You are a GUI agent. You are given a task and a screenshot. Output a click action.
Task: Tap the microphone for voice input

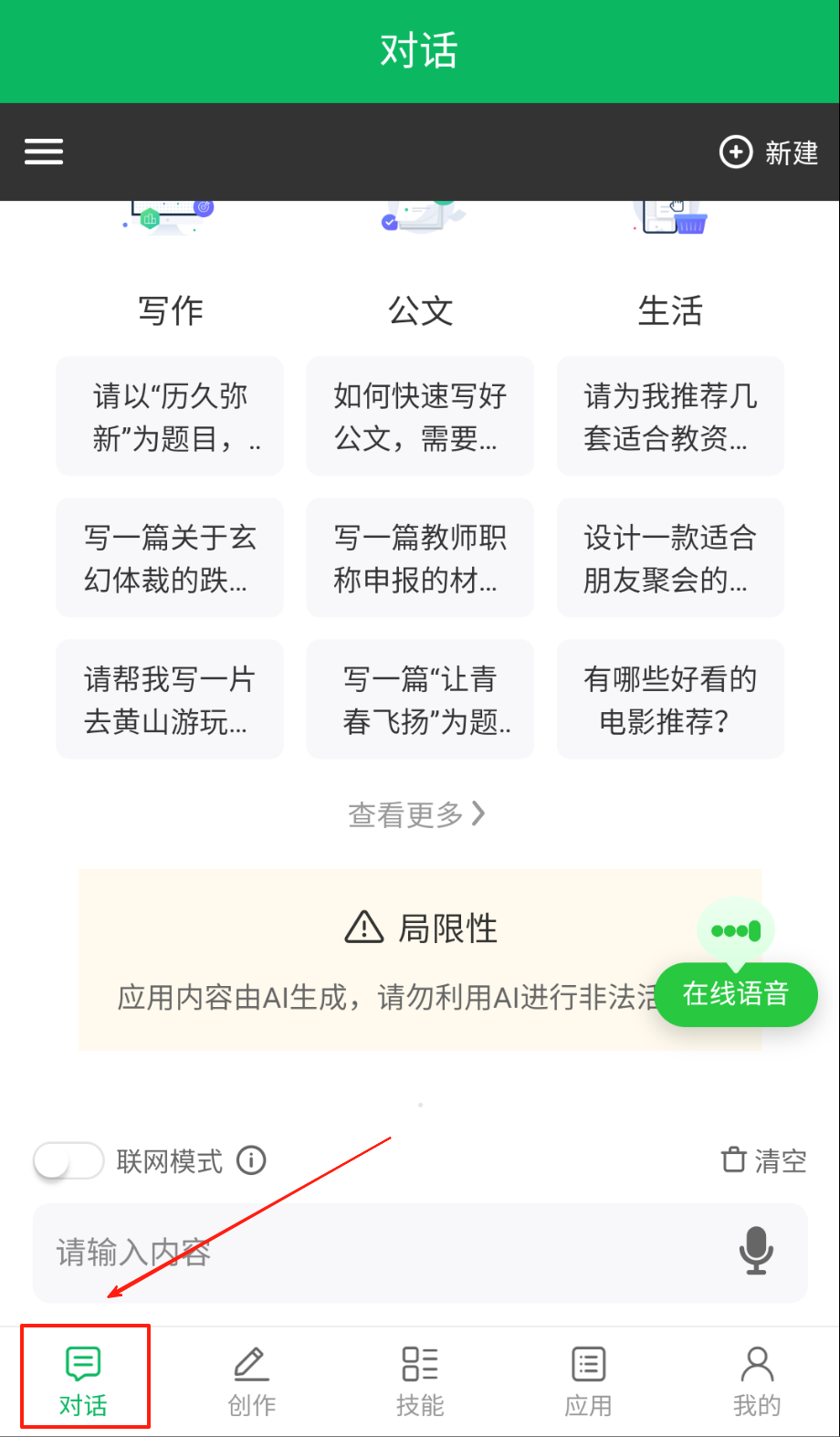[756, 1251]
